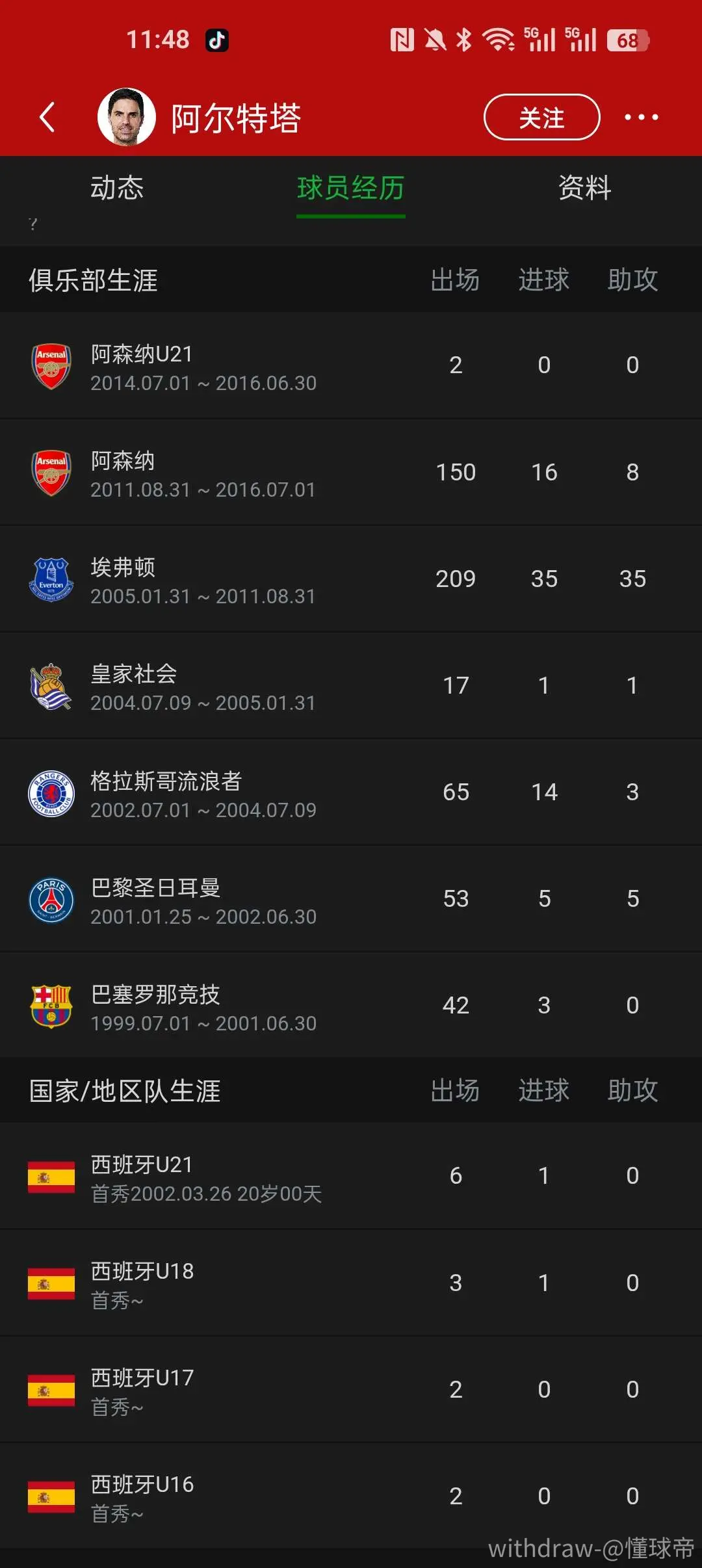Open the 西班牙U16 national team row
Screen dimensions: 702x1568
coord(351,1496)
